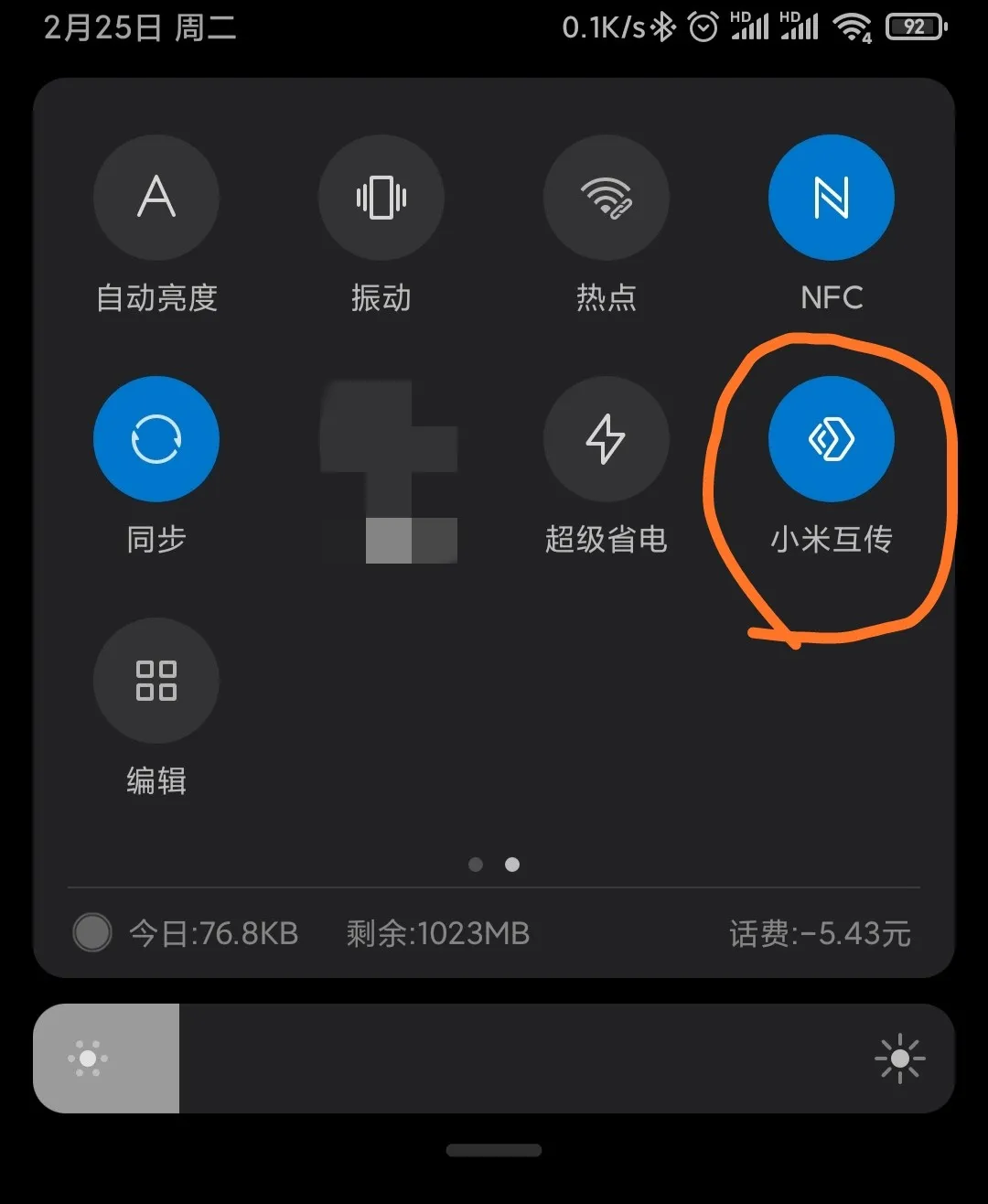The height and width of the screenshot is (1204, 988).
Task: Disable 同步 sync
Action: [156, 439]
